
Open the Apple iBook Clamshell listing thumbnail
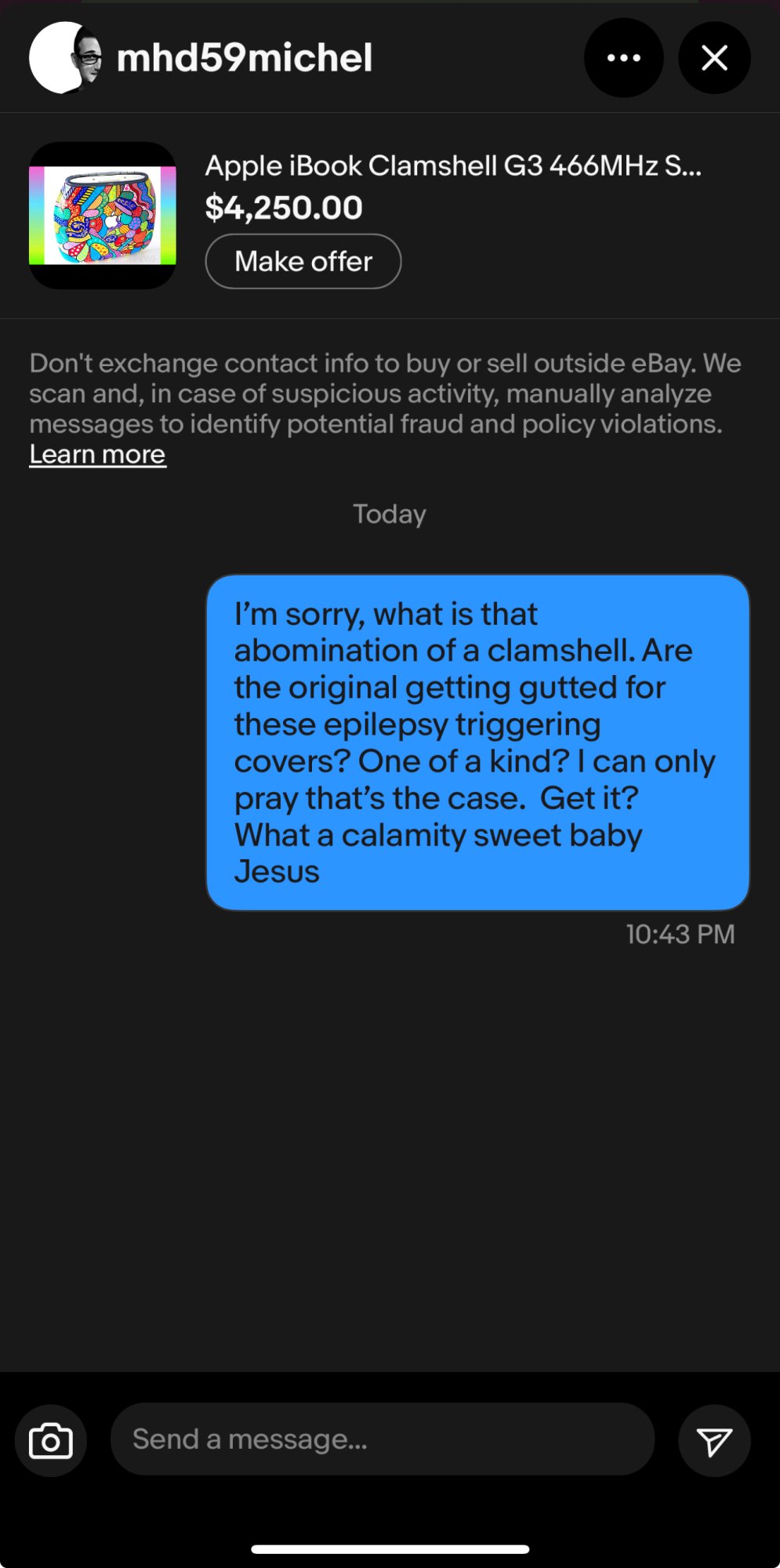point(103,215)
